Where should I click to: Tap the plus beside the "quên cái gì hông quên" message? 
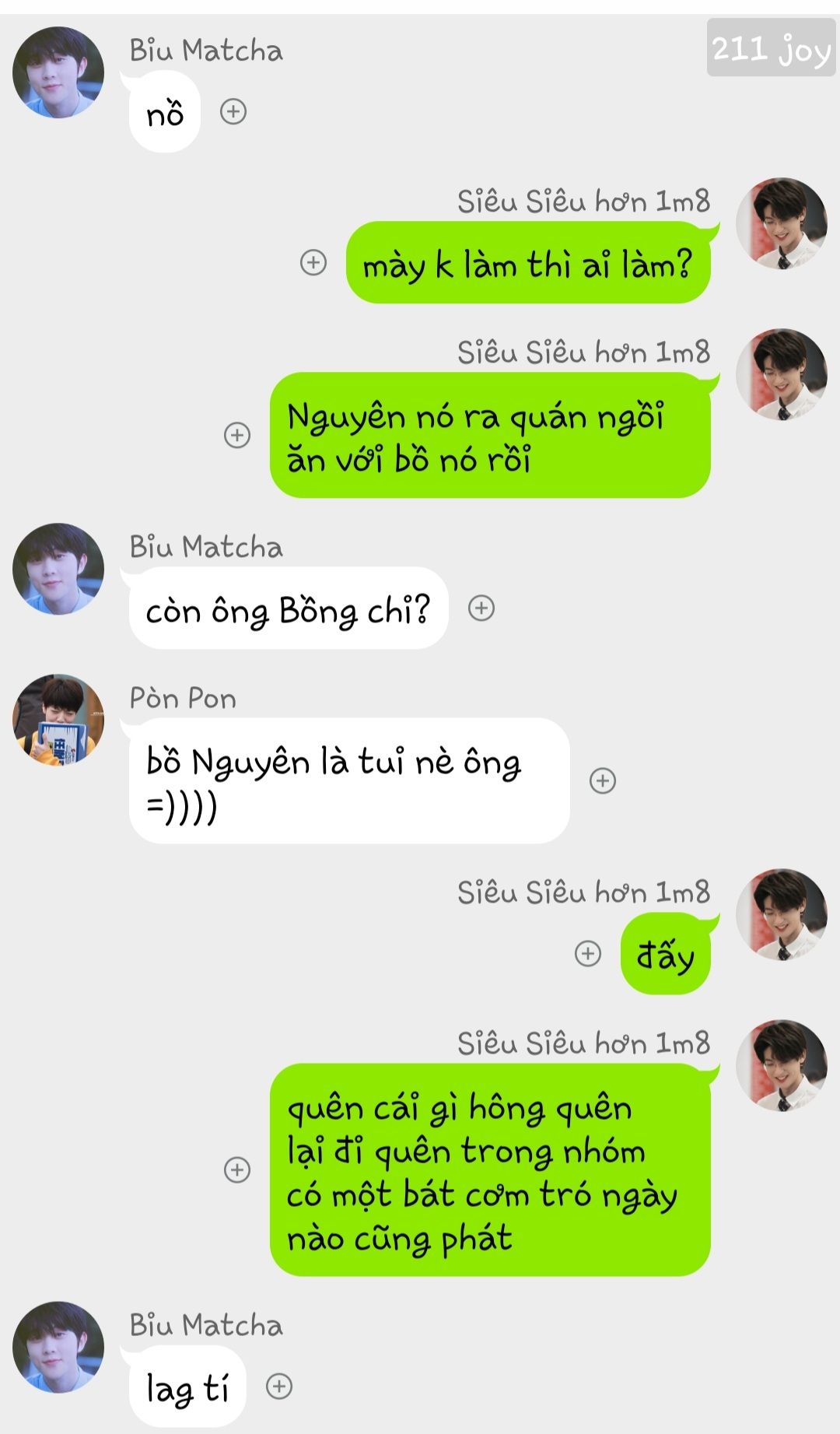(x=237, y=1169)
